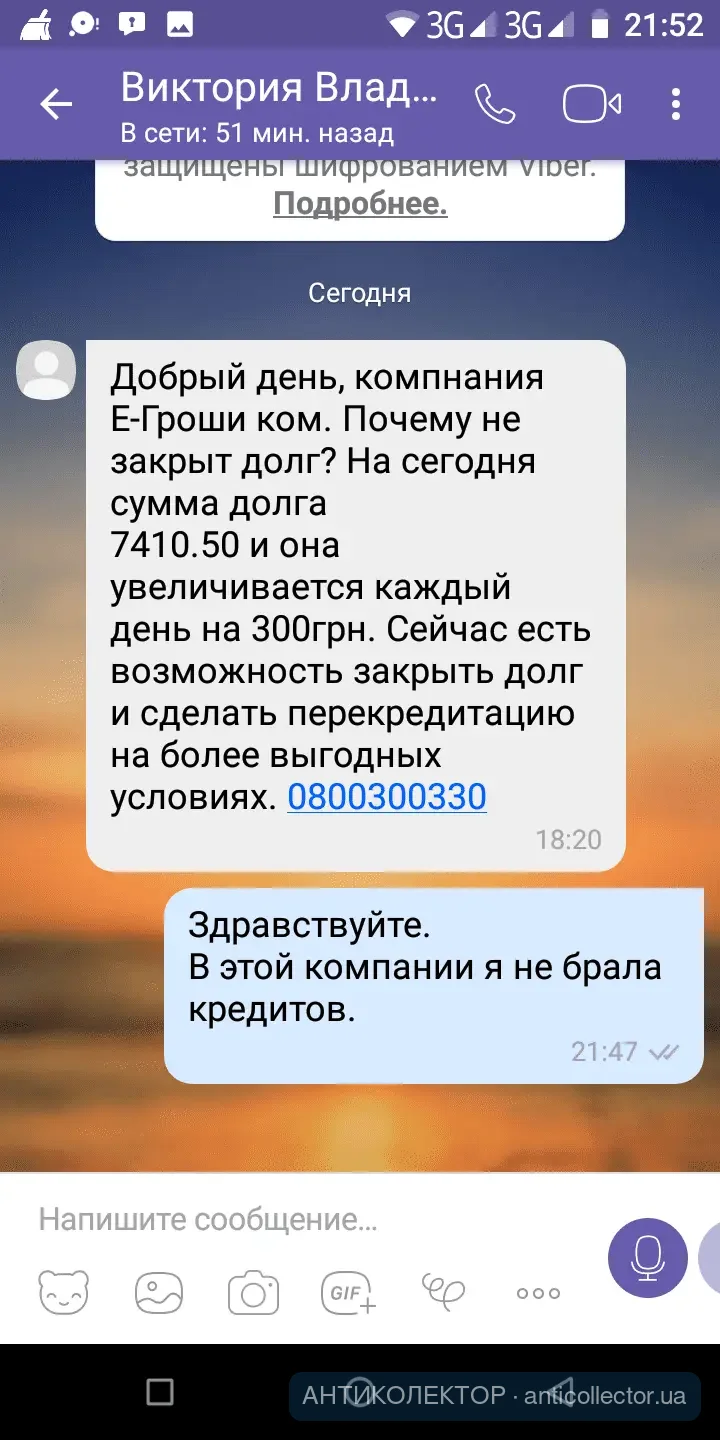Open the sticker picker
This screenshot has width=720, height=1440.
64,1292
